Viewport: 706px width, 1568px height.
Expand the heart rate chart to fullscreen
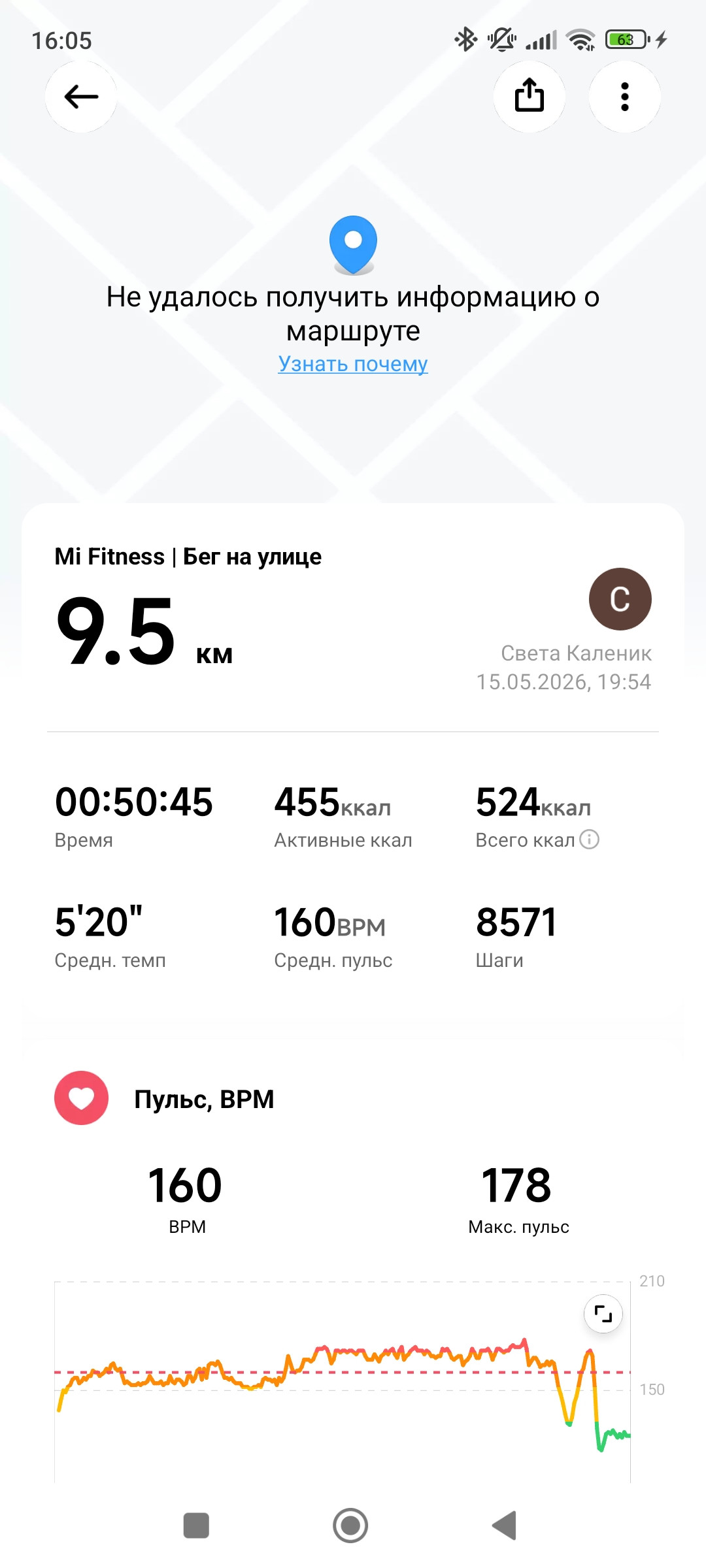coord(603,1313)
